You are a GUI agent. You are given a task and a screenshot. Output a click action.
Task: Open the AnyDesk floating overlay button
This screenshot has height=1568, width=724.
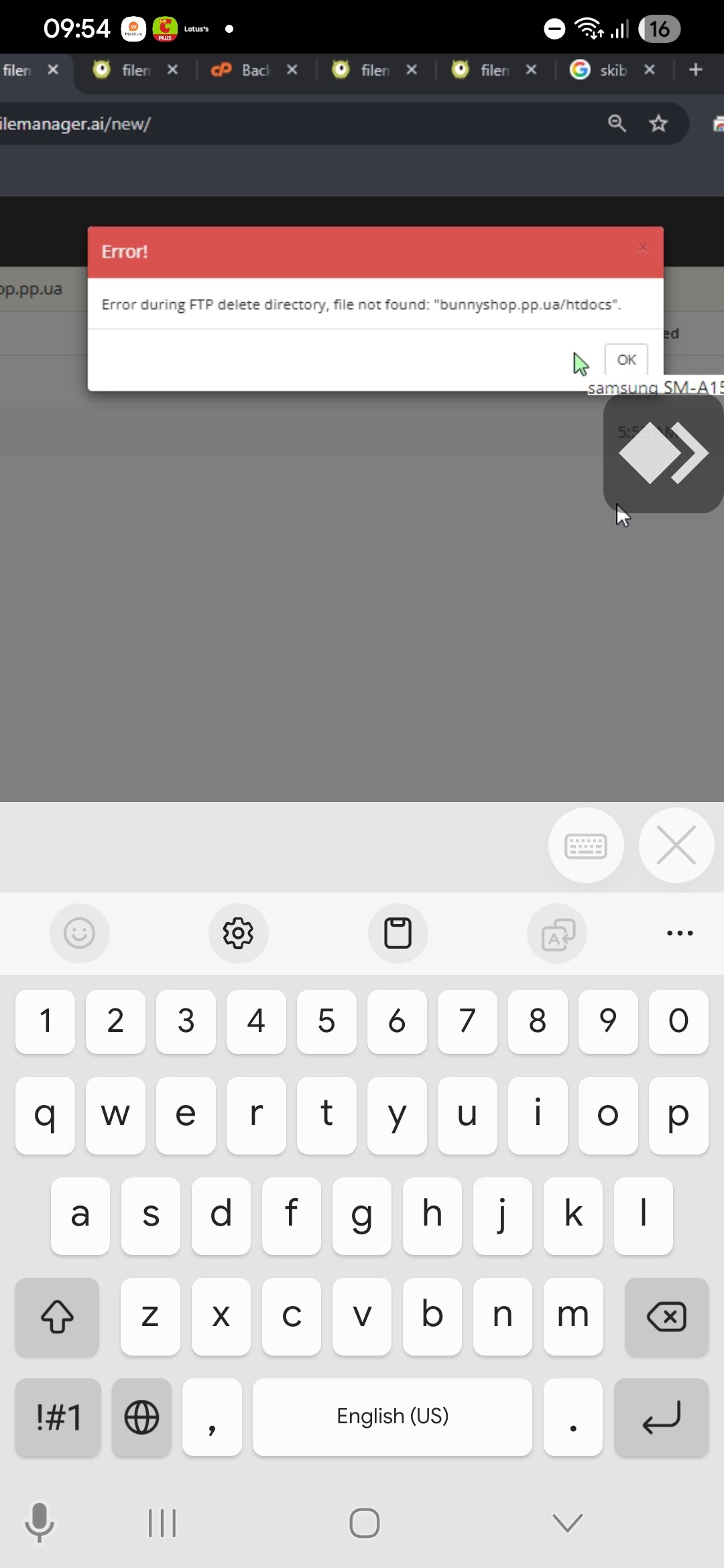point(663,453)
